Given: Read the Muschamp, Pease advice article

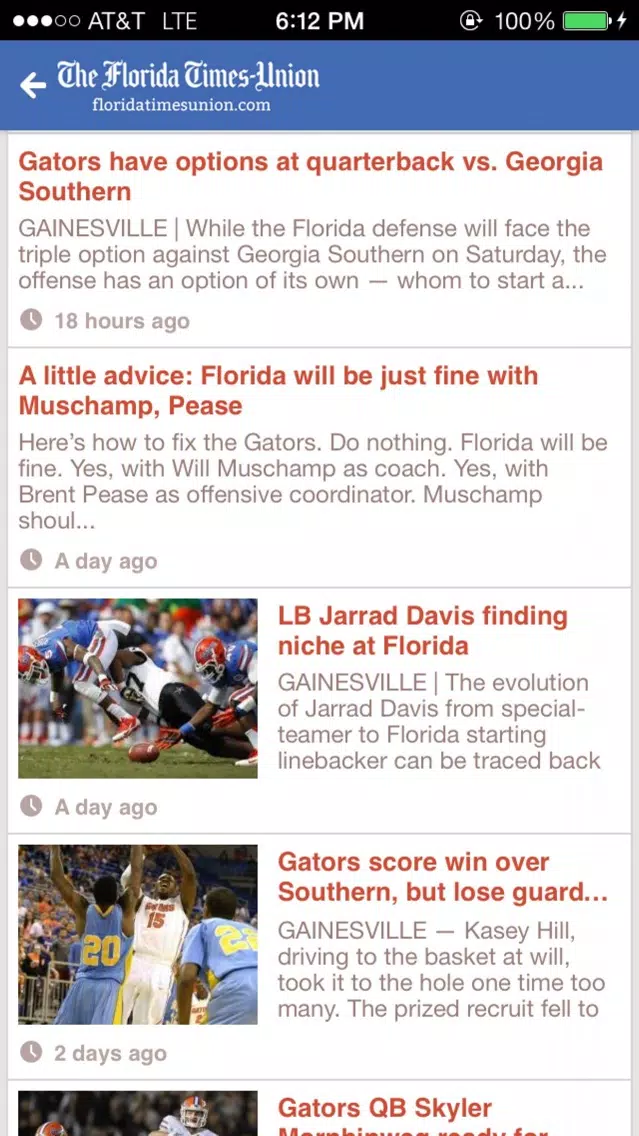Looking at the screenshot, I should click(x=319, y=468).
